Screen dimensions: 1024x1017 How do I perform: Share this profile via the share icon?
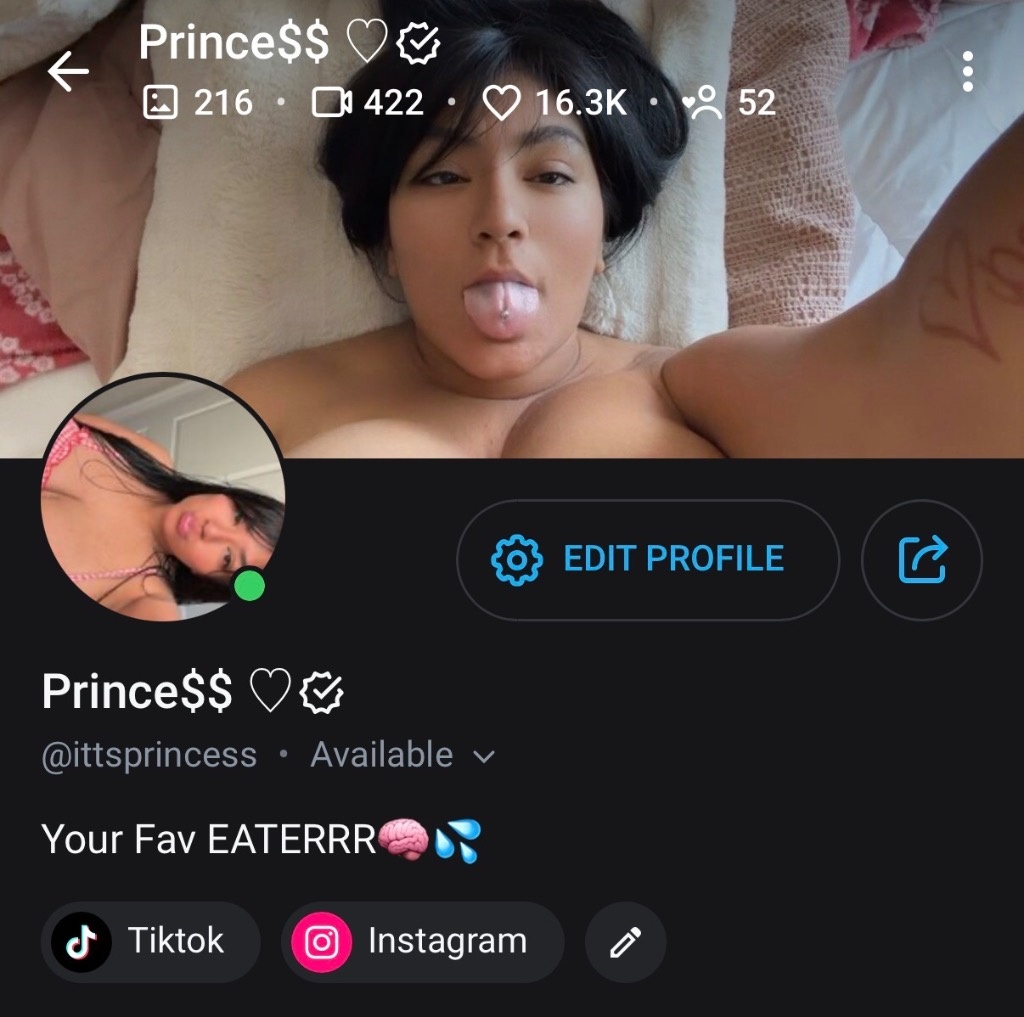pyautogui.click(x=922, y=559)
